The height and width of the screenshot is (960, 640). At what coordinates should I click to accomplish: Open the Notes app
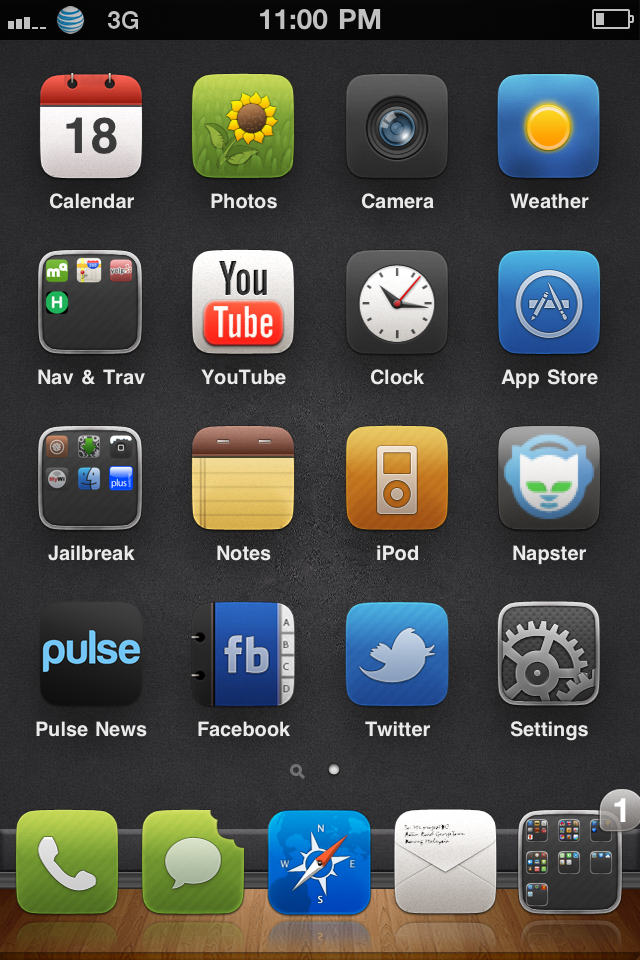[x=243, y=479]
